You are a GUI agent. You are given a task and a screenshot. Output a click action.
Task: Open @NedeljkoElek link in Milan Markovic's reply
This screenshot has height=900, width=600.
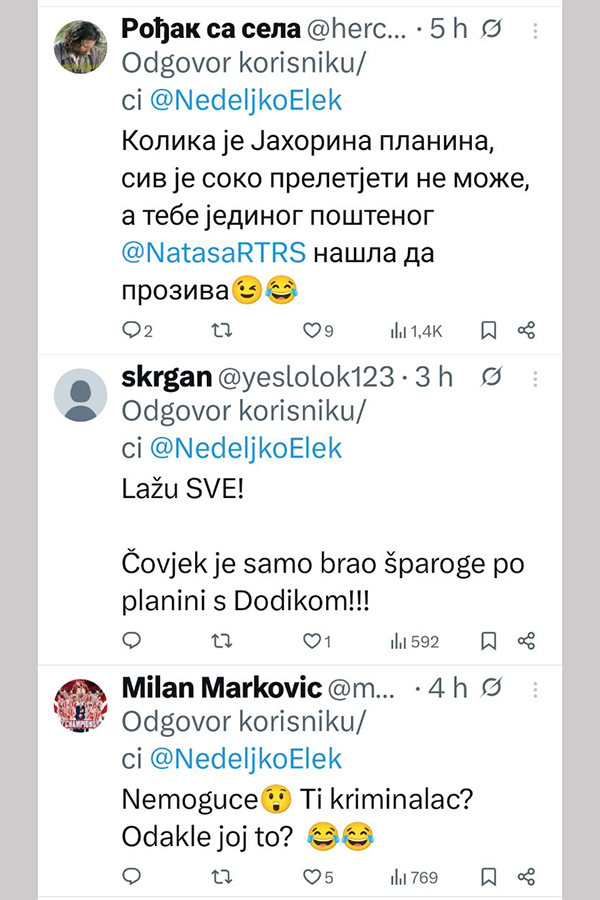click(245, 758)
